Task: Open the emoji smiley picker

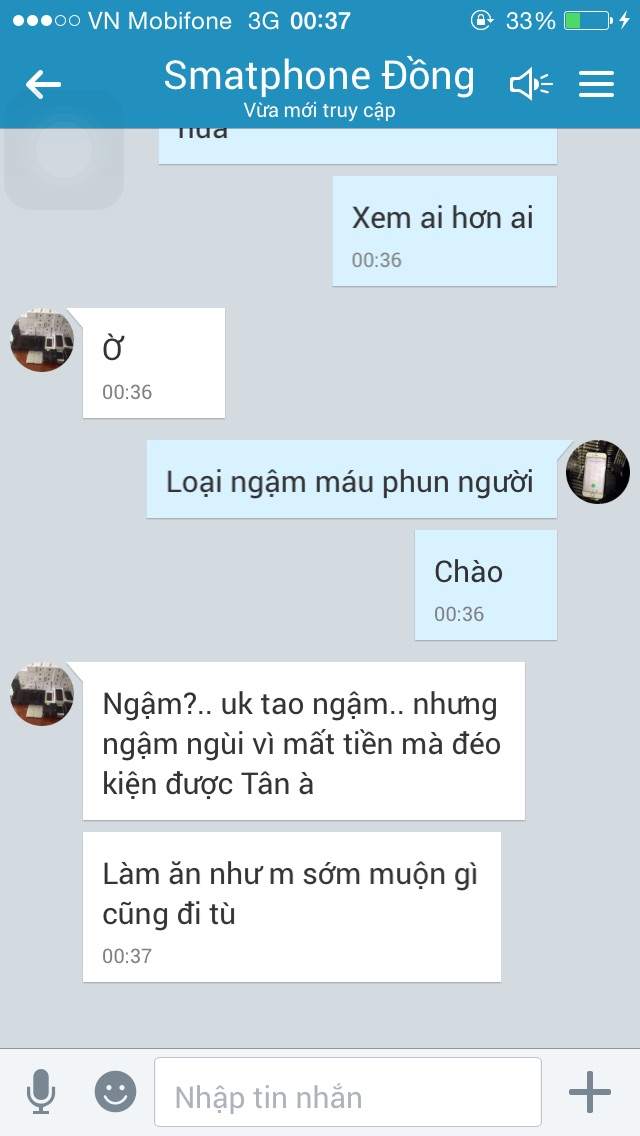Action: coord(115,1091)
